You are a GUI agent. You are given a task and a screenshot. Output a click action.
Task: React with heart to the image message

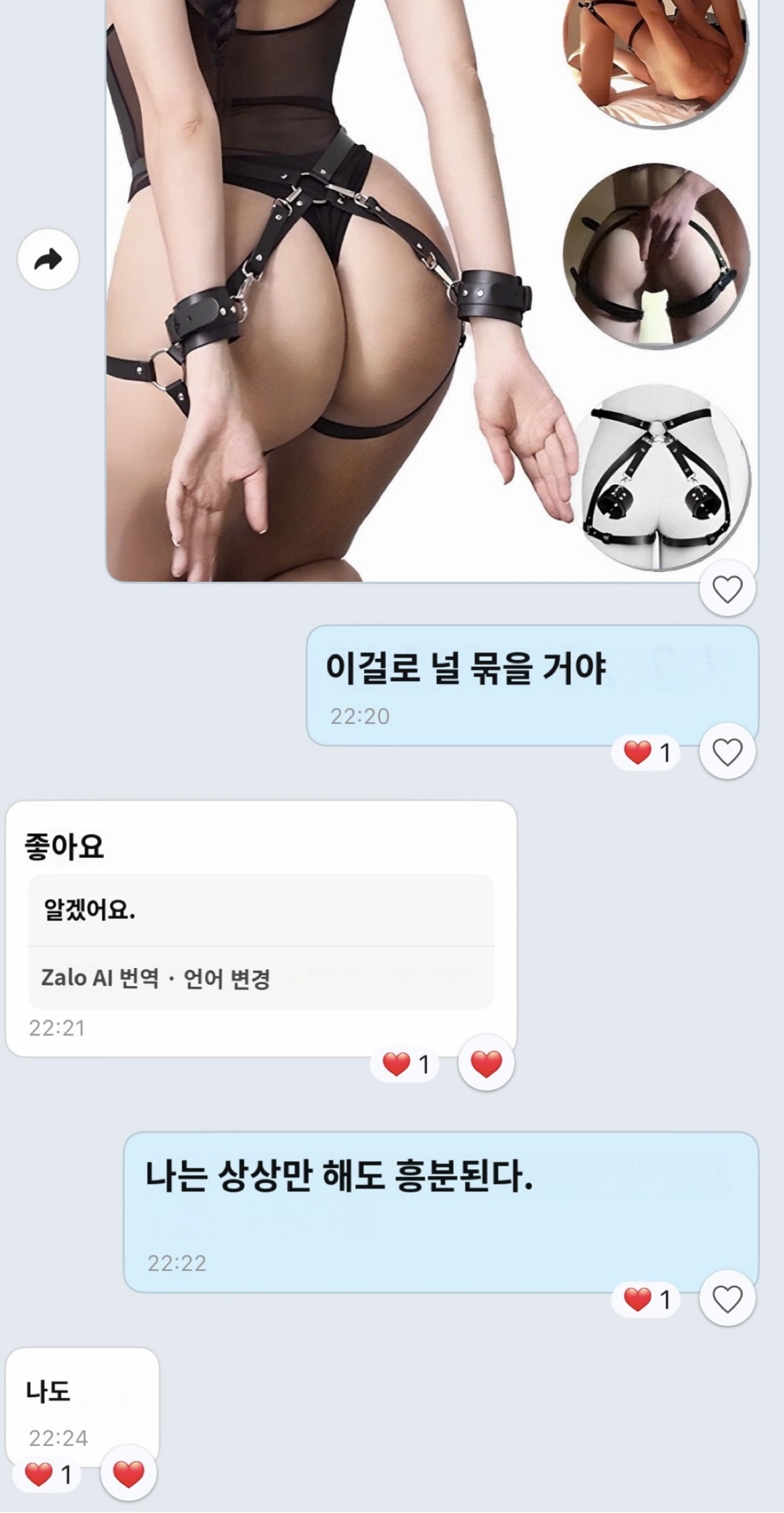point(727,589)
